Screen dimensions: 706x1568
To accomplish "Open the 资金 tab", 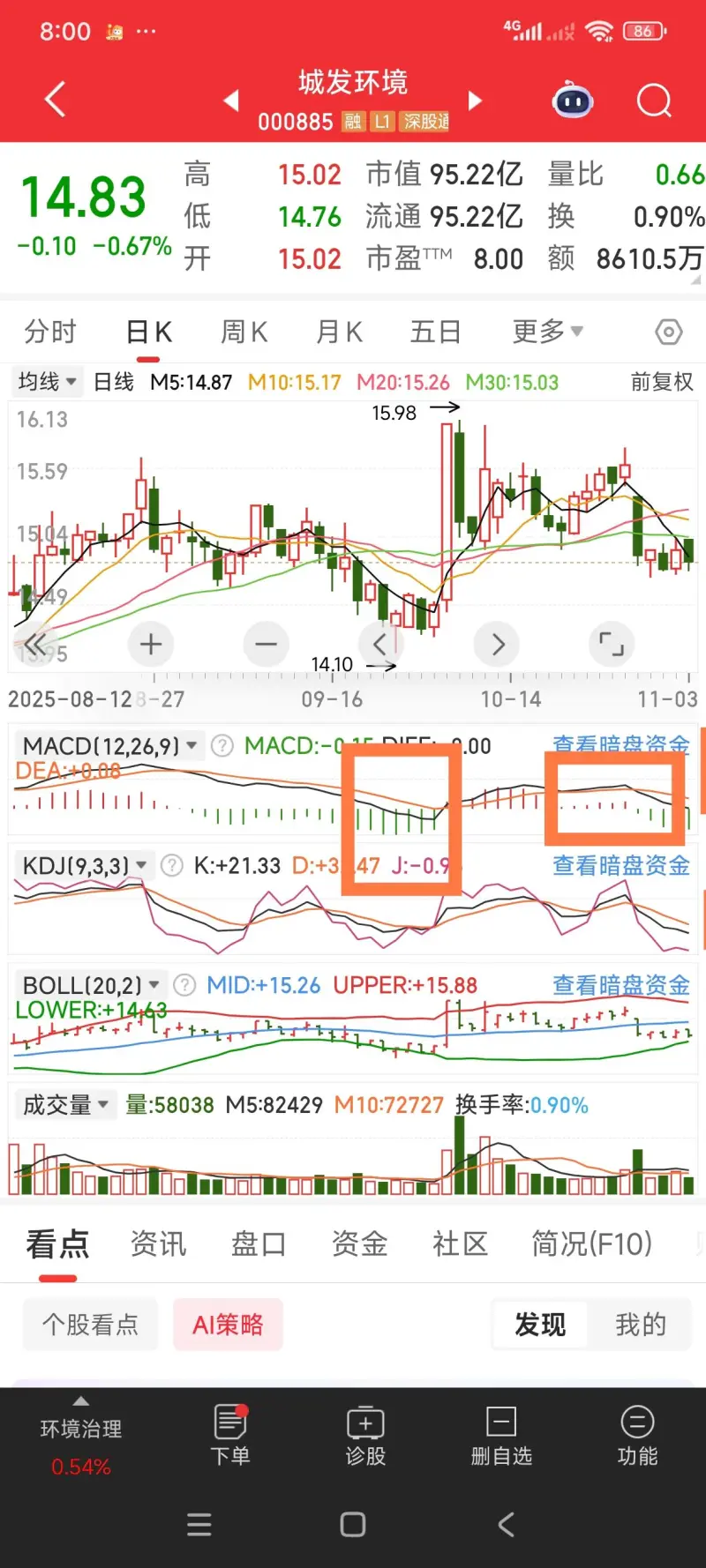I will coord(359,1244).
